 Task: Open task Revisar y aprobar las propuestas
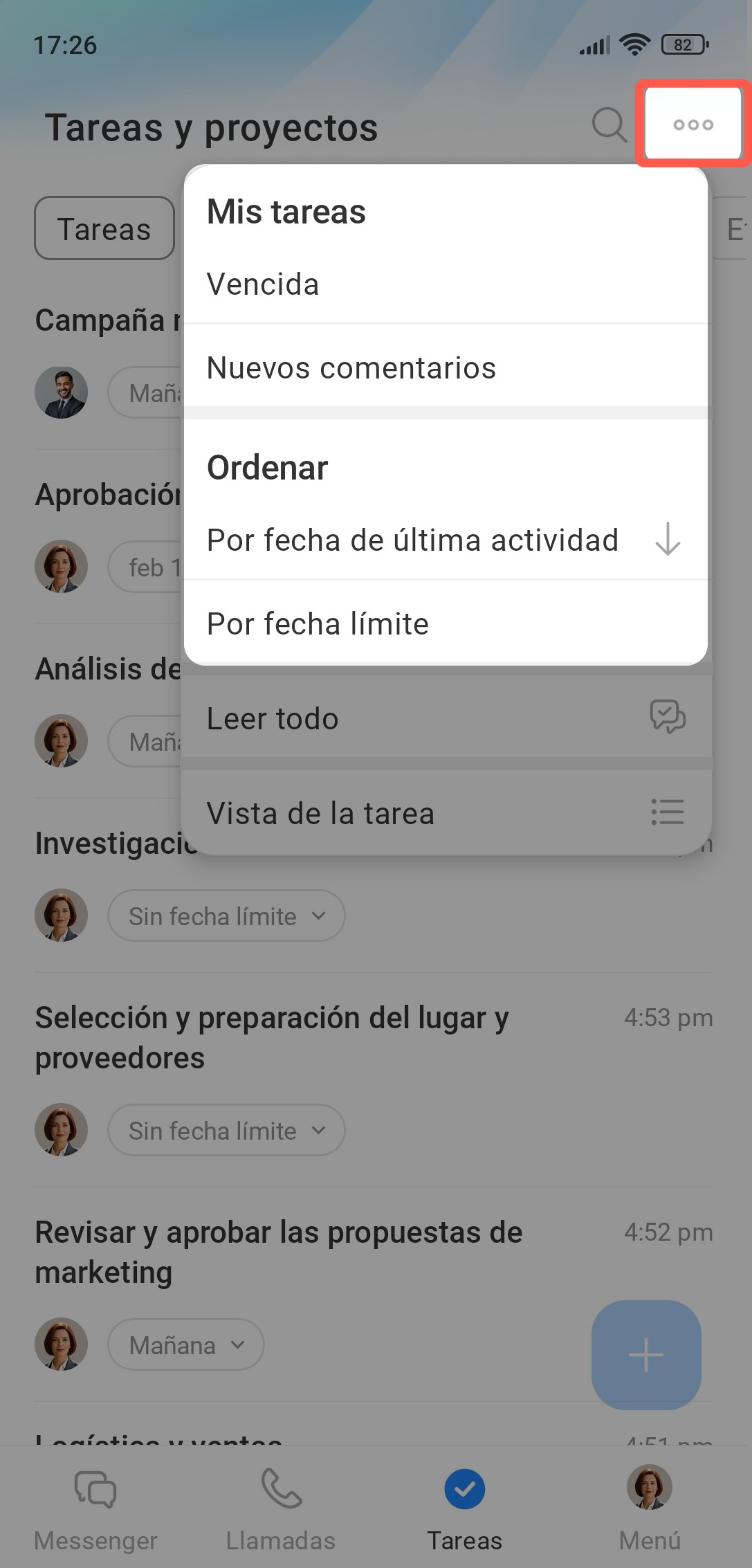(278, 1251)
